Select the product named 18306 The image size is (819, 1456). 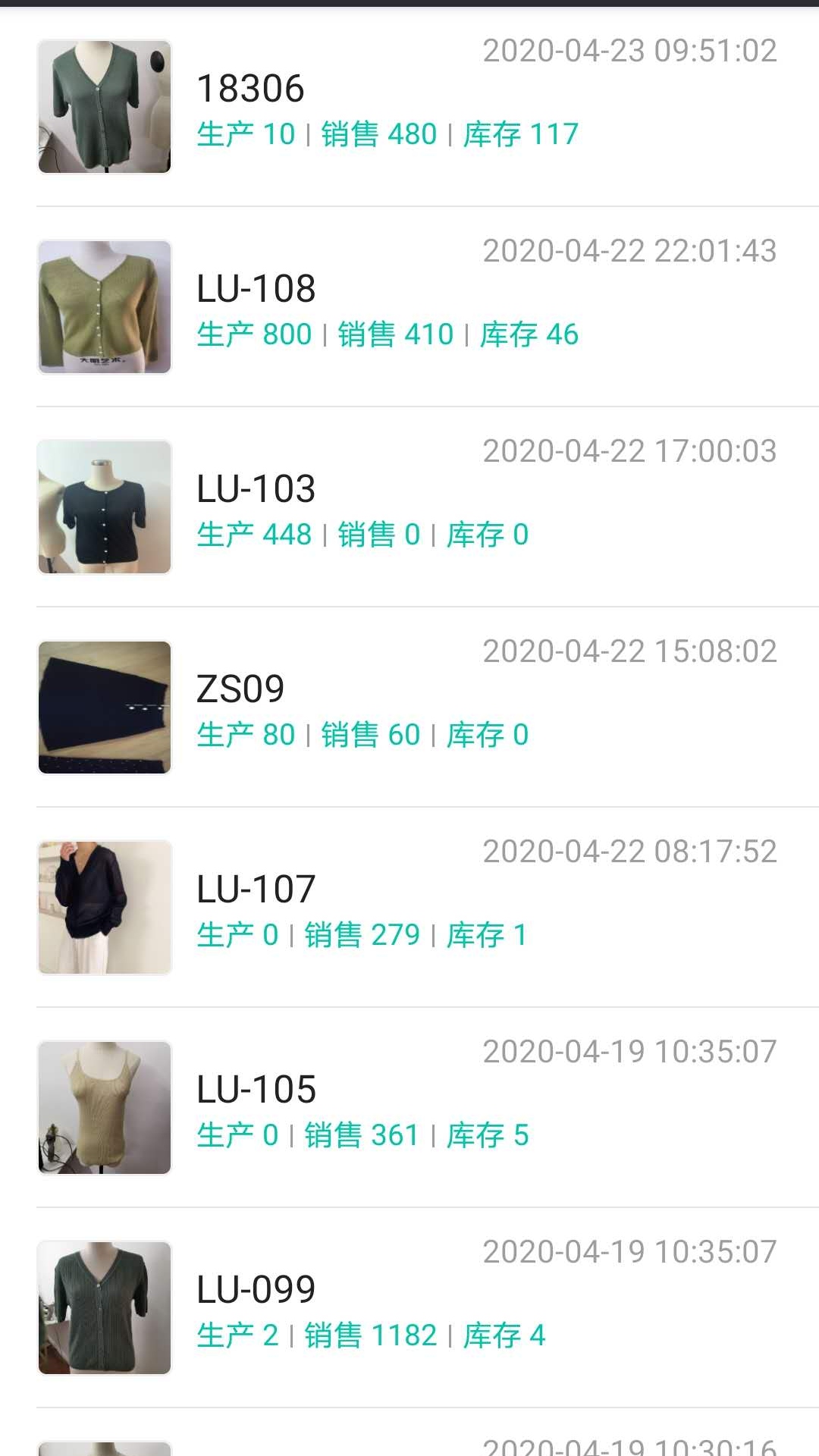point(250,88)
